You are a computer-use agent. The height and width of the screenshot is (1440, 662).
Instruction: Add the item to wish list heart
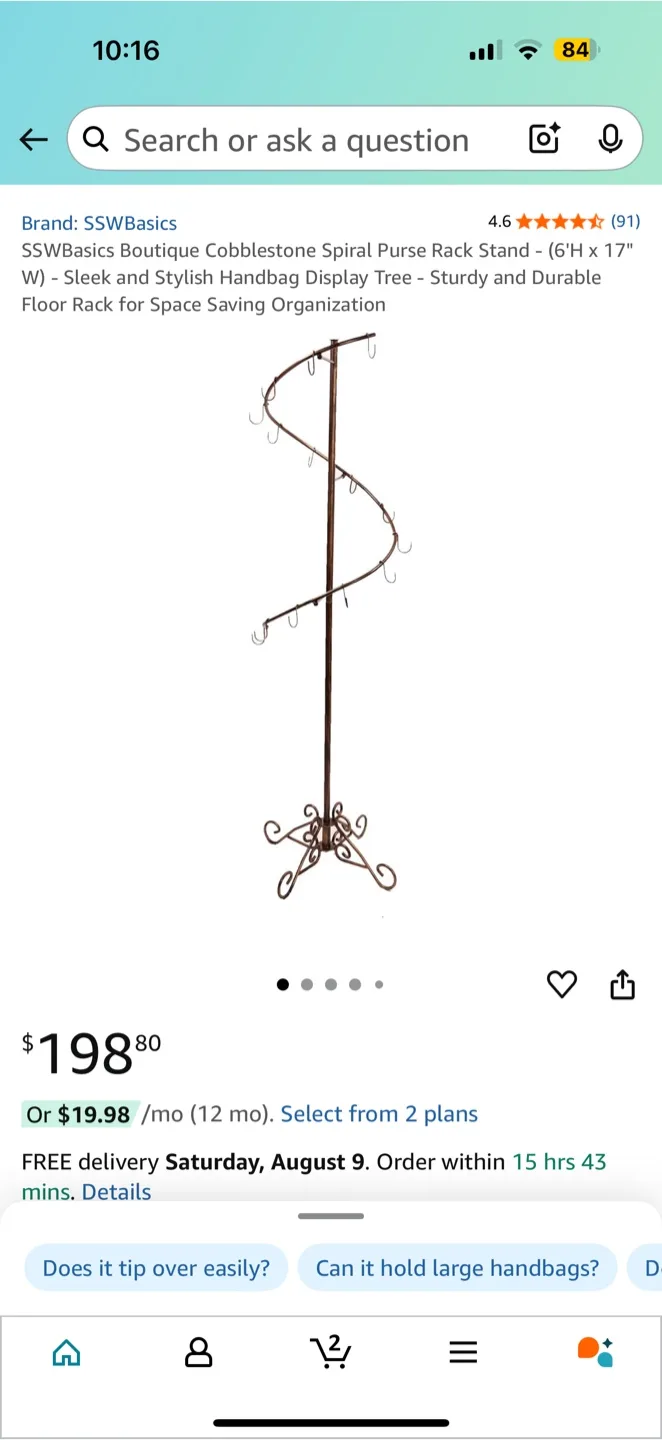pos(562,984)
